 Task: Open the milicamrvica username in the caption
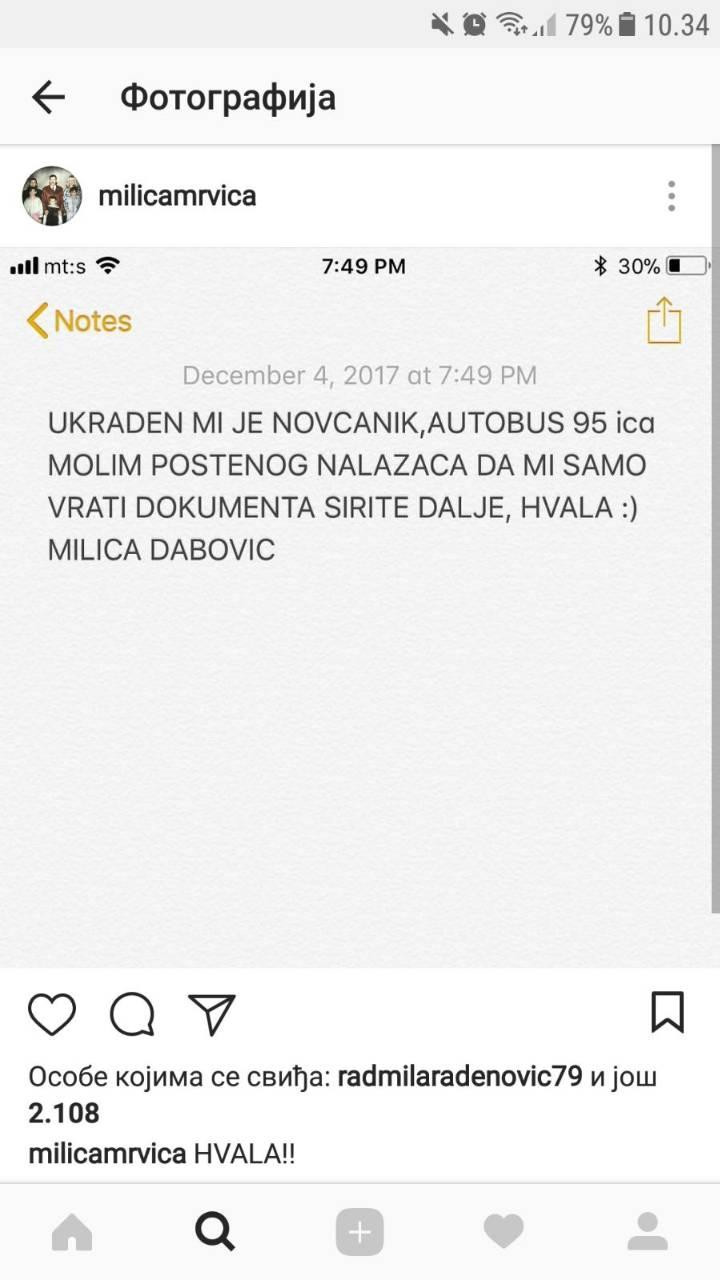point(107,1153)
